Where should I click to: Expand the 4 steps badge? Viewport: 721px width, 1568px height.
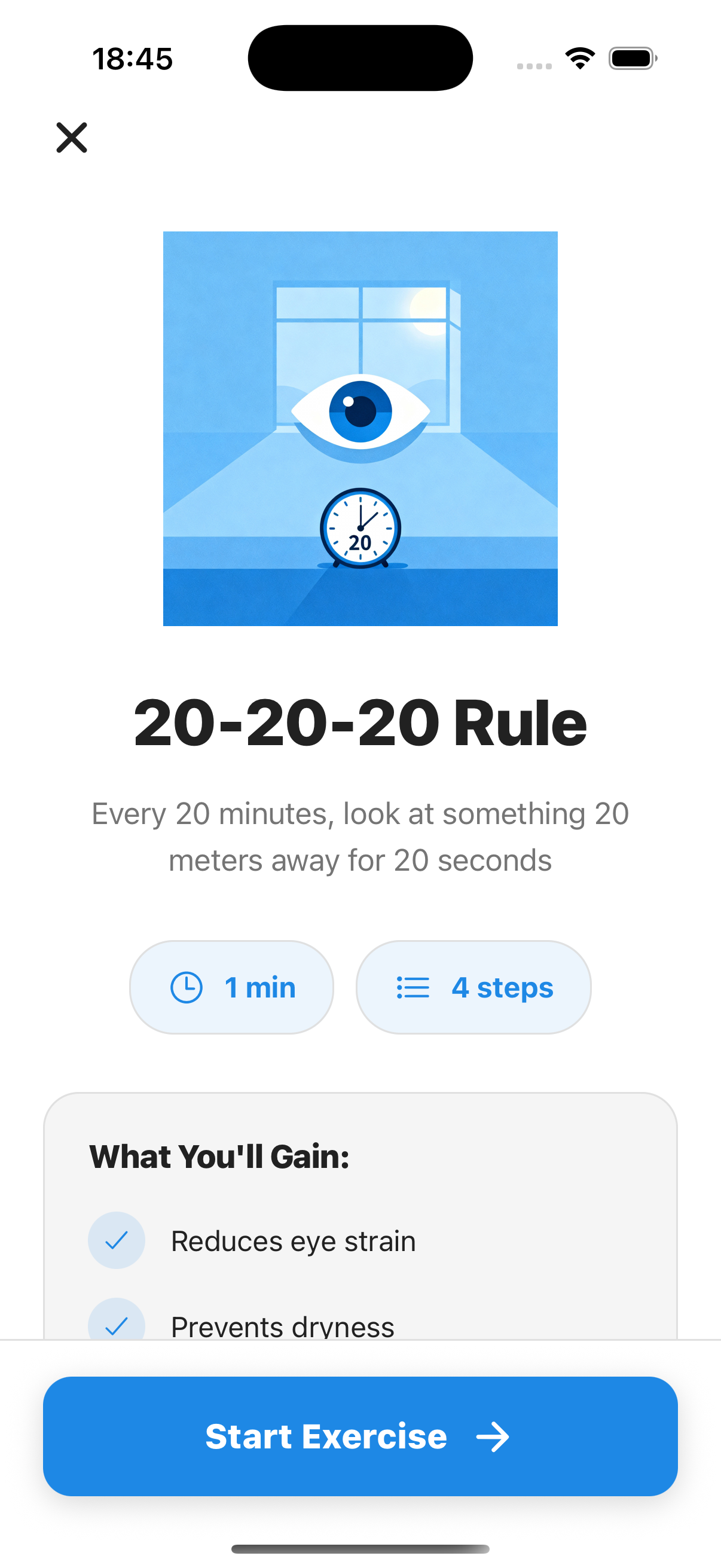click(473, 987)
